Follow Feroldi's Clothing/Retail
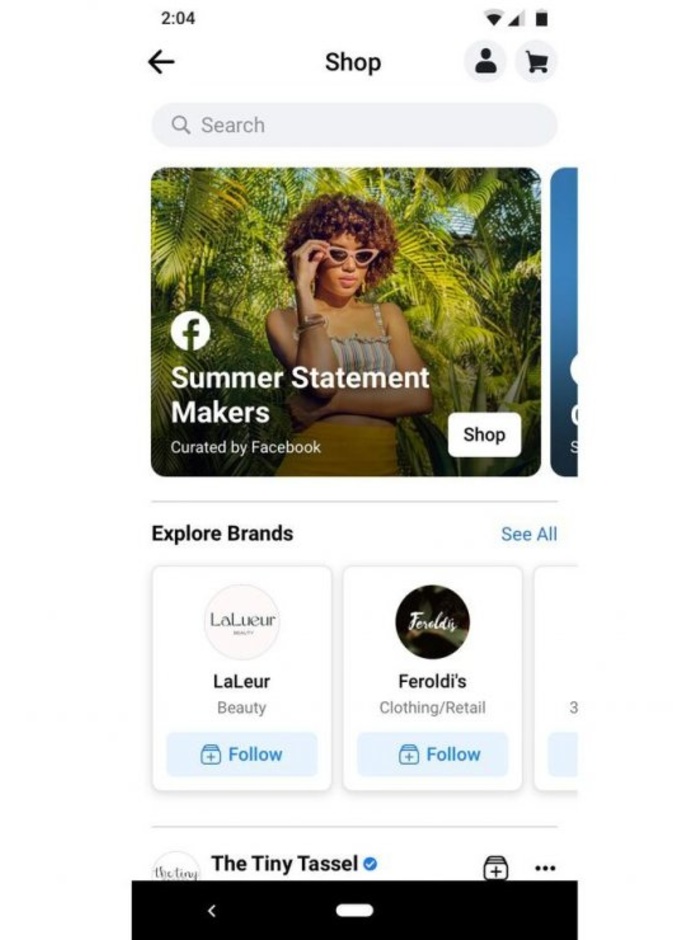The height and width of the screenshot is (940, 673). click(x=432, y=754)
